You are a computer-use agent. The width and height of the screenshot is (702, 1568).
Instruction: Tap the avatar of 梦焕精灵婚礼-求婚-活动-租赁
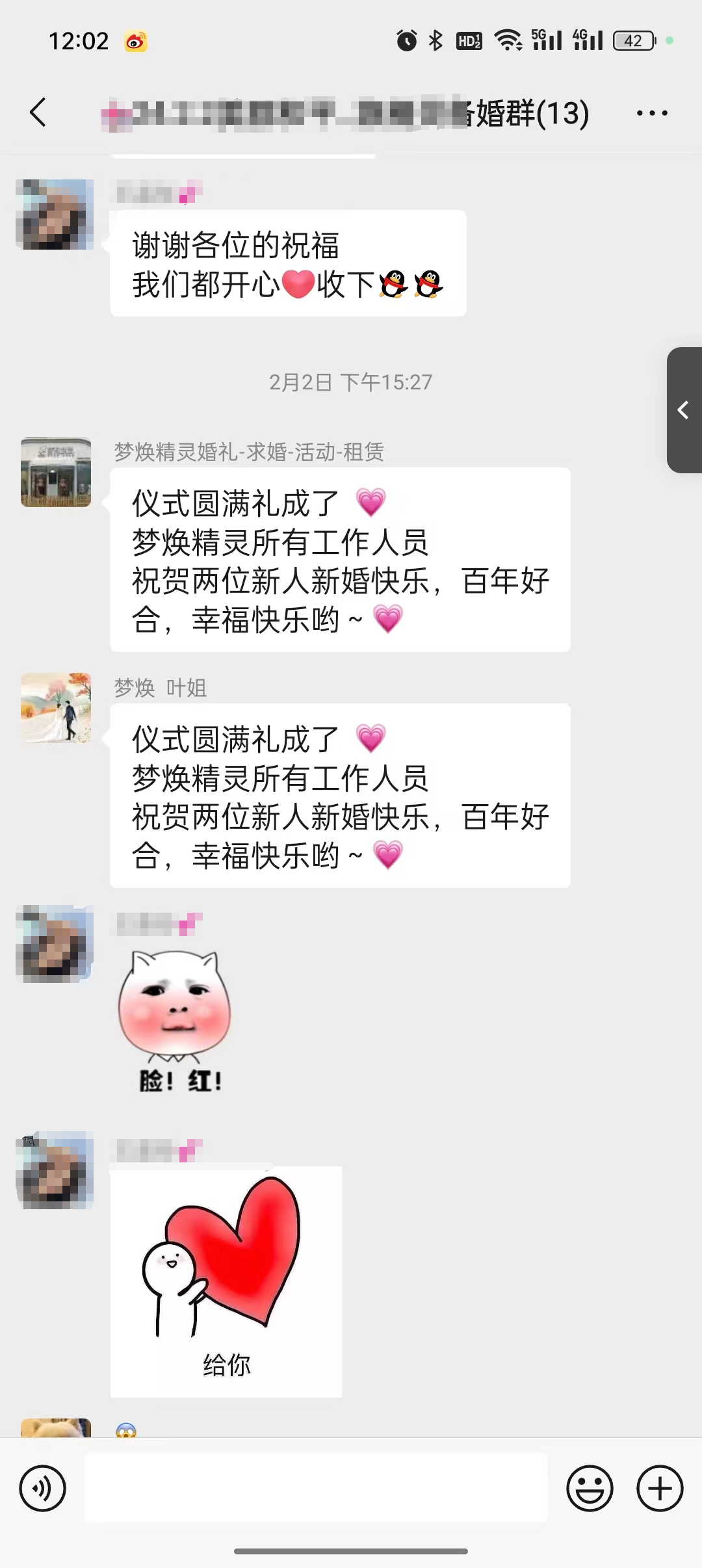pyautogui.click(x=56, y=472)
